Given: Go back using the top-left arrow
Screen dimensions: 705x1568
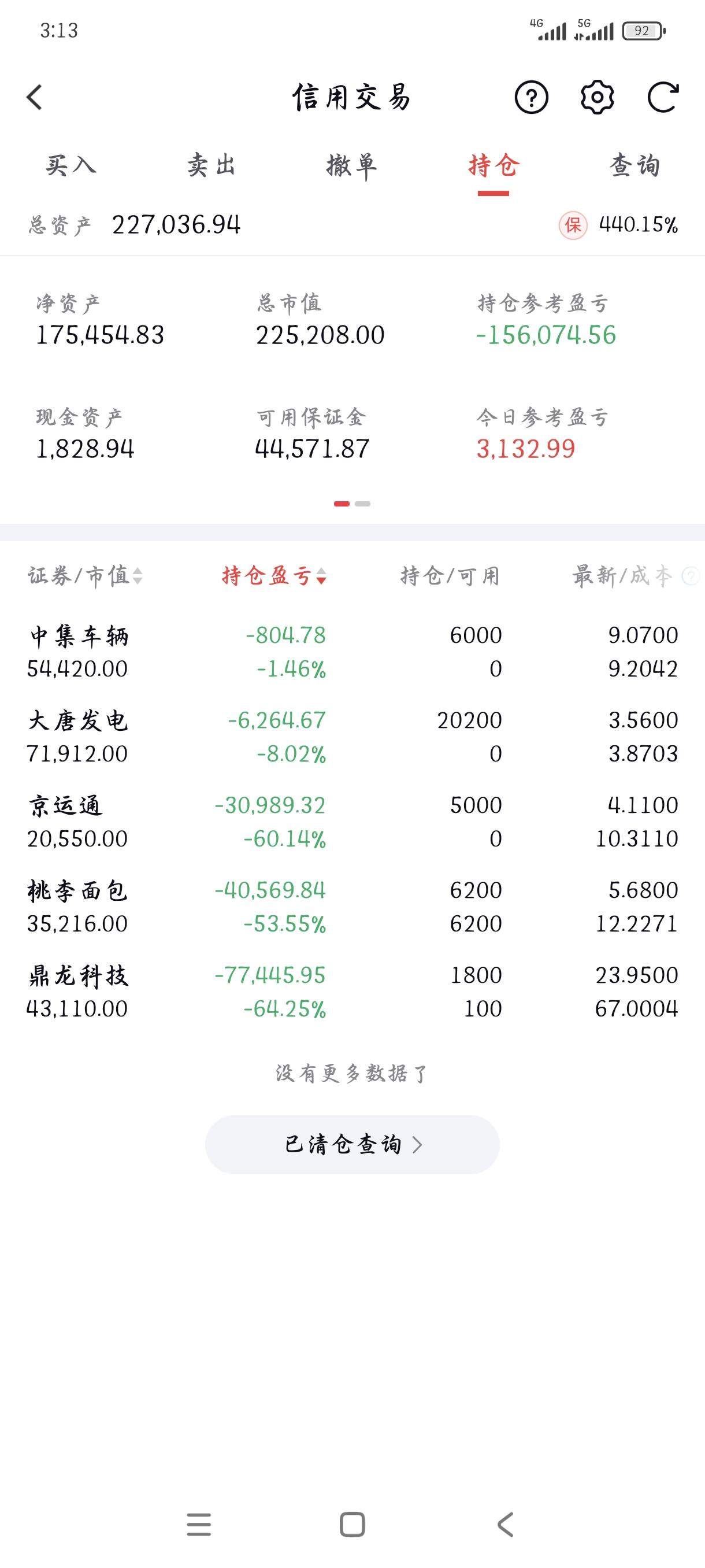Looking at the screenshot, I should [35, 97].
